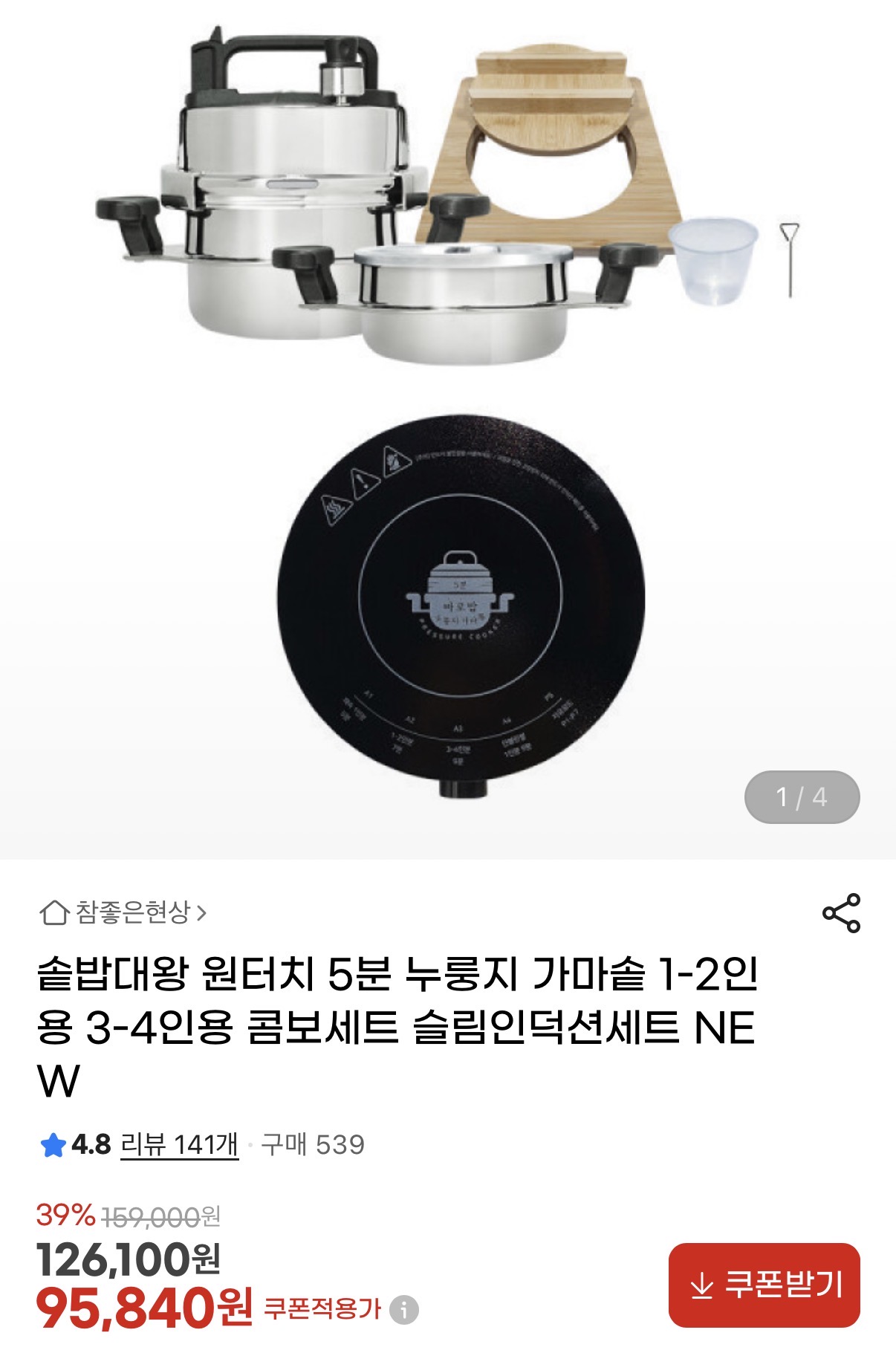
Task: Open the 참좋은현상 store page
Action: [123, 912]
